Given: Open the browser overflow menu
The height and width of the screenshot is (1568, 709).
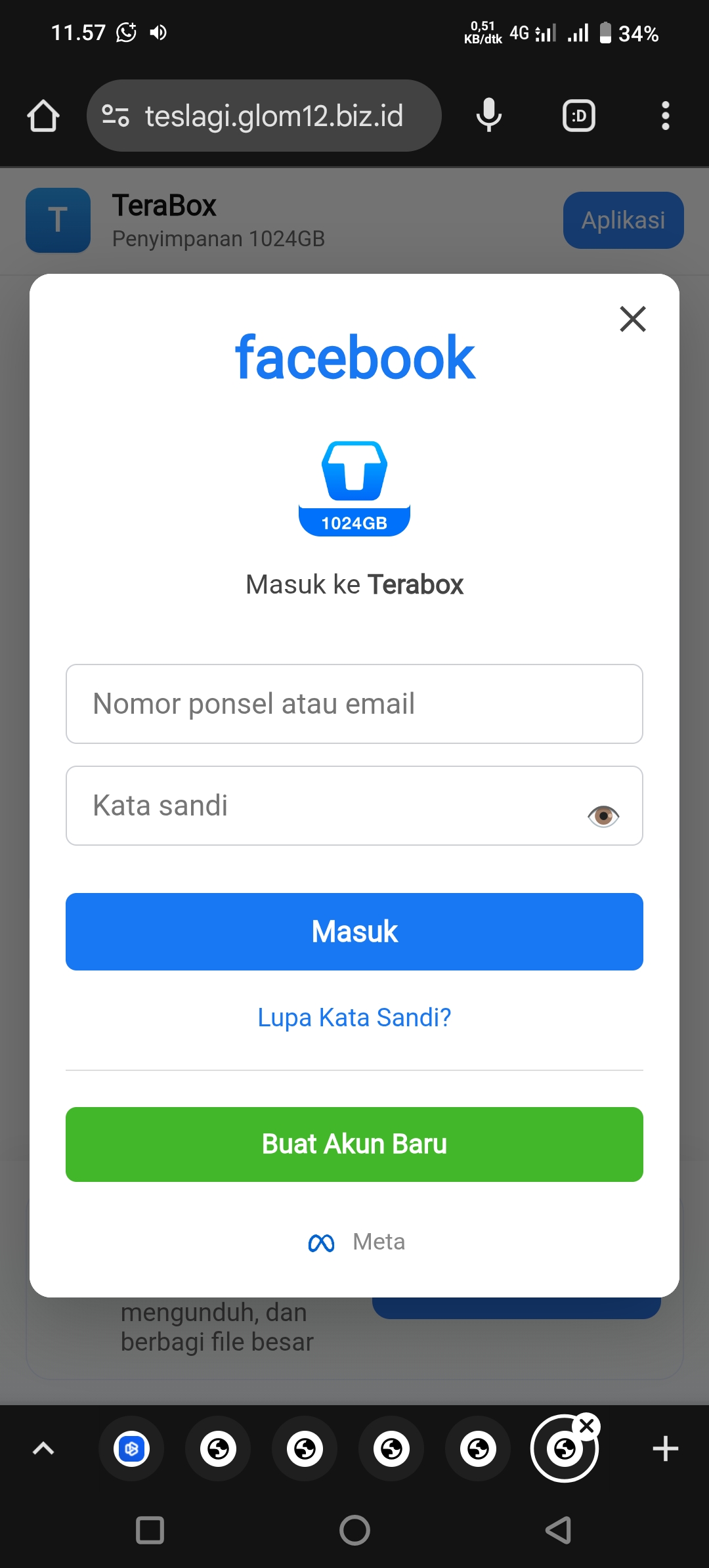Looking at the screenshot, I should [665, 116].
